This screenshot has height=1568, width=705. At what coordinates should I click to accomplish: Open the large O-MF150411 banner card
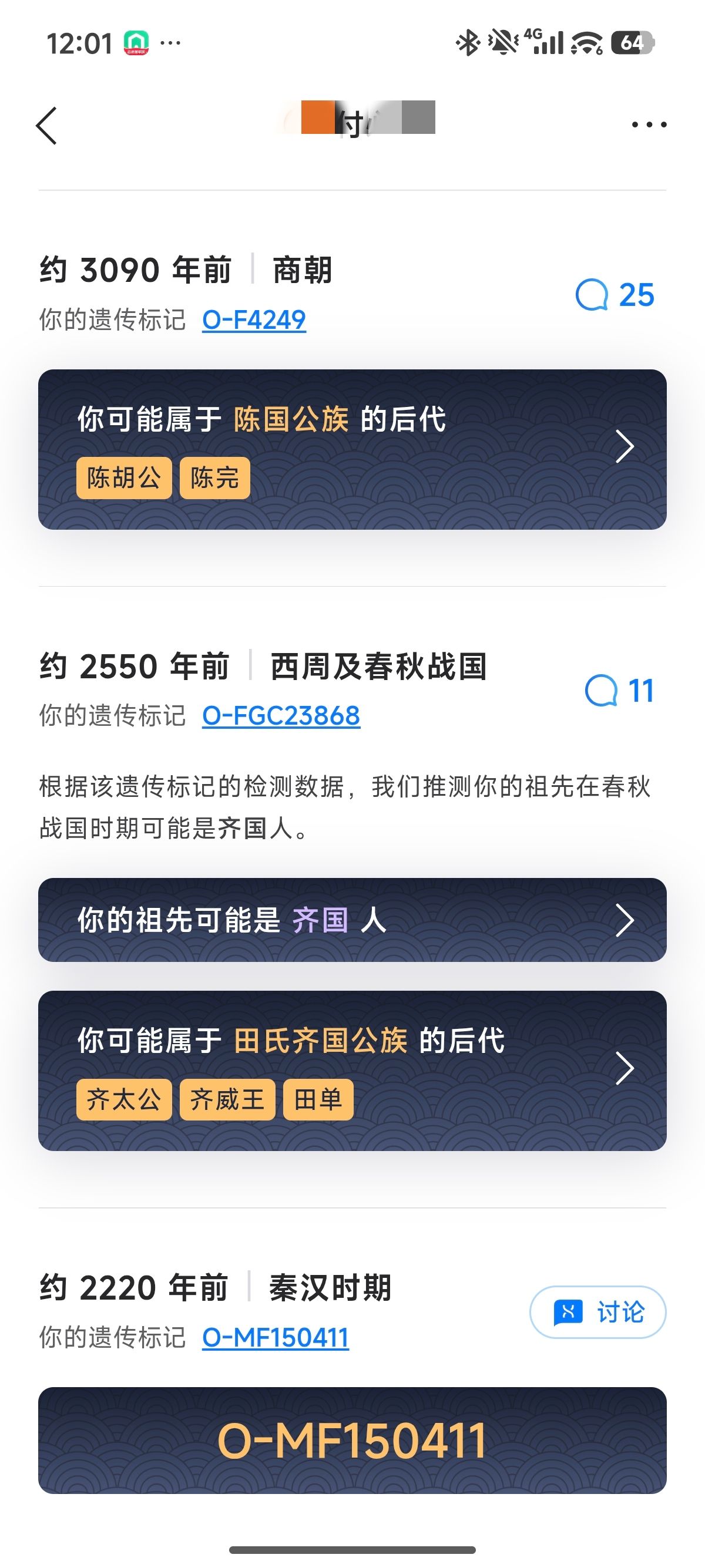click(x=352, y=1440)
